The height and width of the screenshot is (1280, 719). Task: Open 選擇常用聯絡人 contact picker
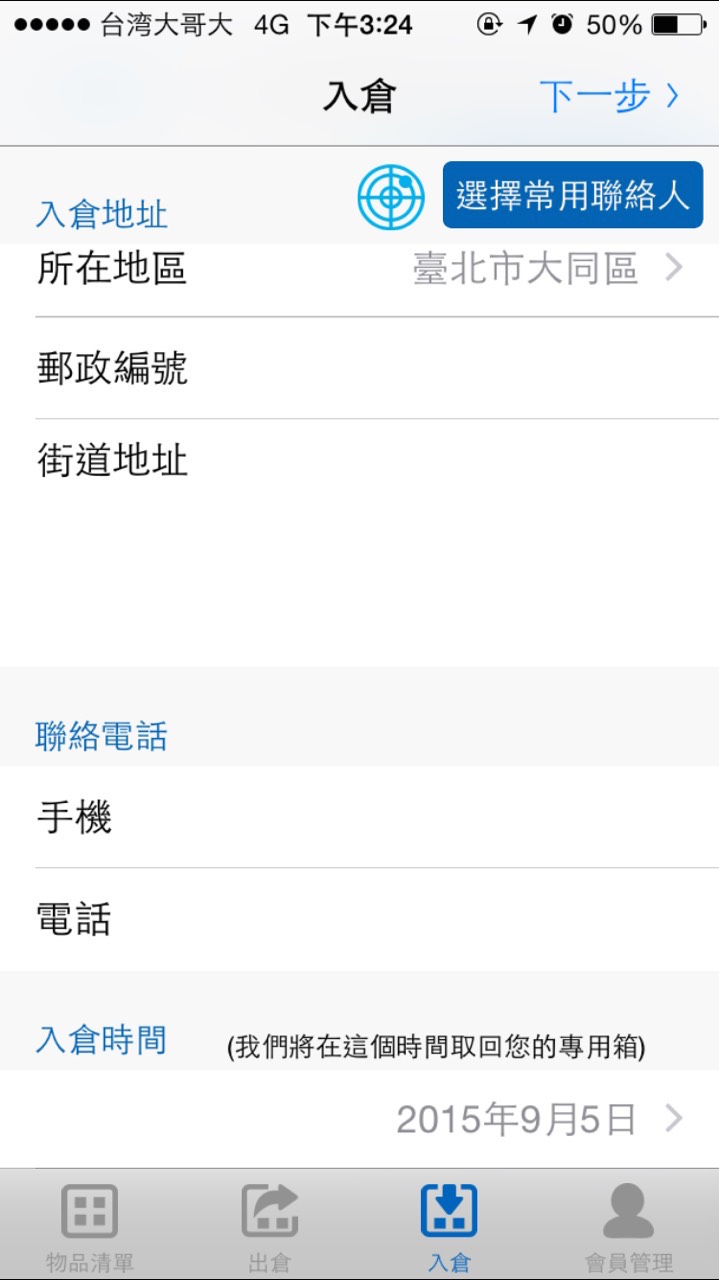pos(572,195)
